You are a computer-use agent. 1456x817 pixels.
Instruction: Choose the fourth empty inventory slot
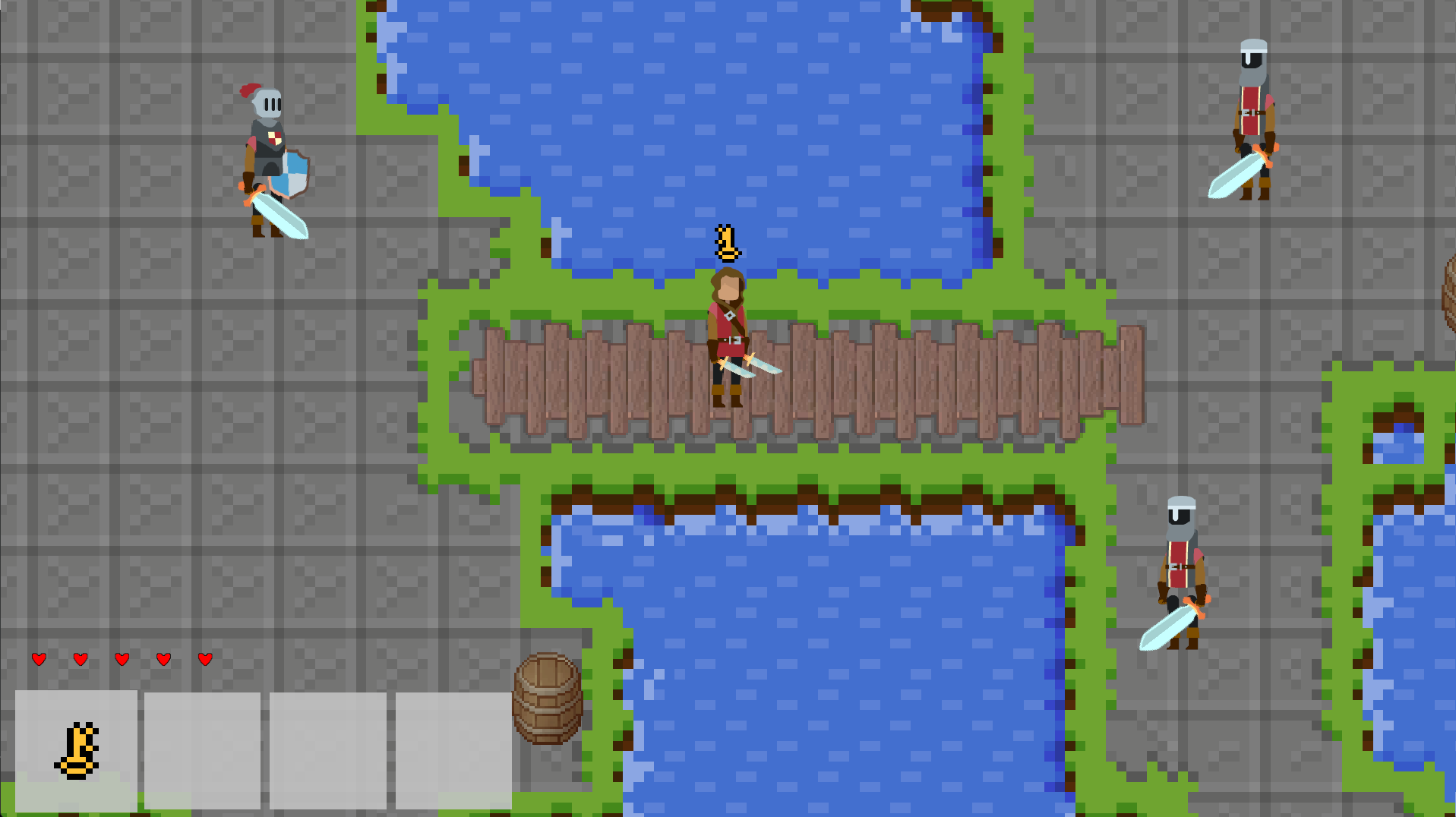(453, 750)
